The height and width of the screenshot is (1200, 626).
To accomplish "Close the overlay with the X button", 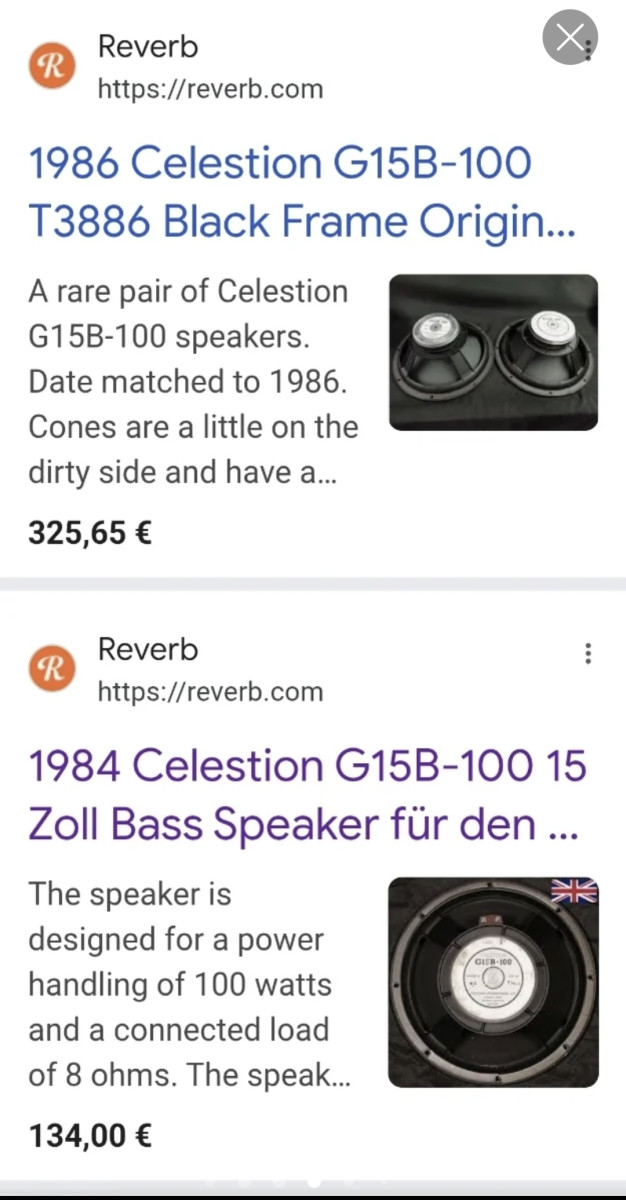I will [x=570, y=38].
